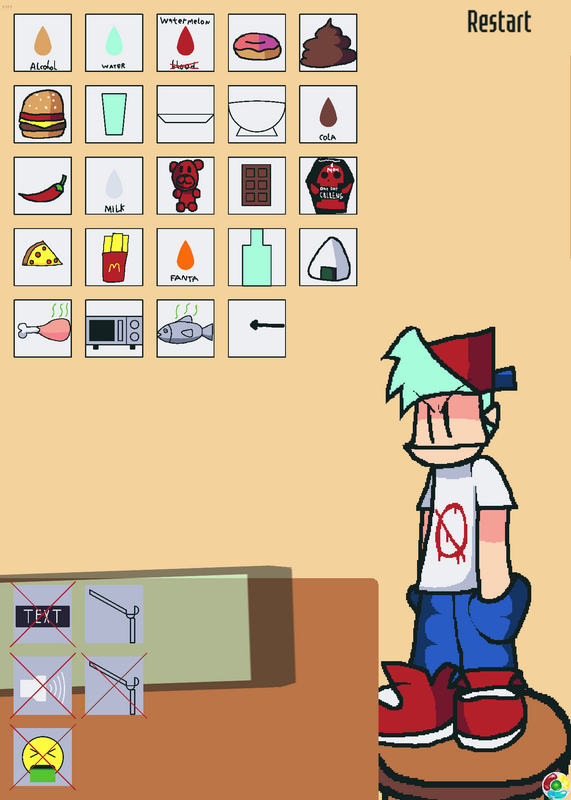Viewport: 571px width, 800px height.
Task: Select the french fries tile
Action: (114, 257)
